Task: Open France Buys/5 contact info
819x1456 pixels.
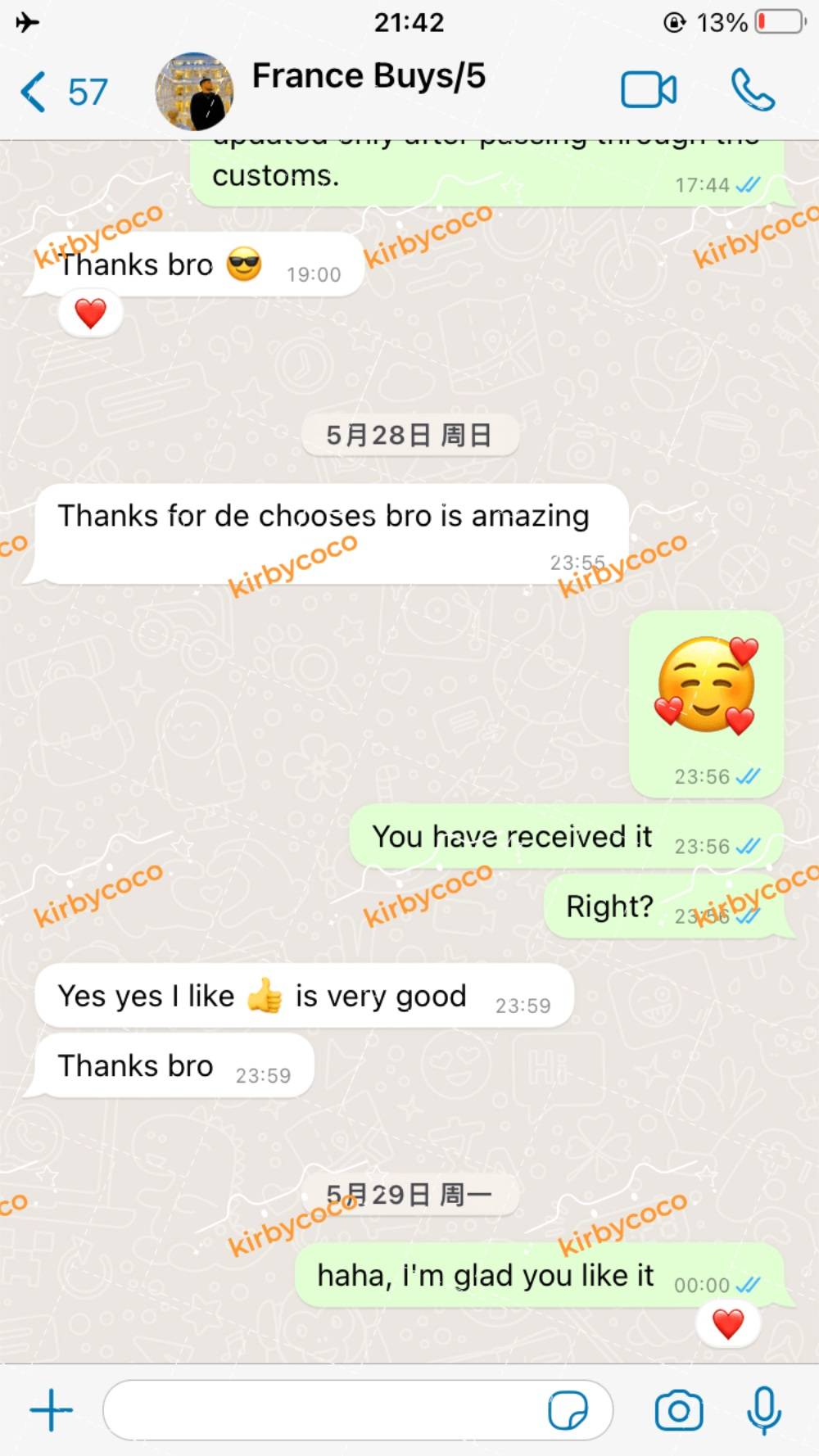Action: tap(369, 76)
